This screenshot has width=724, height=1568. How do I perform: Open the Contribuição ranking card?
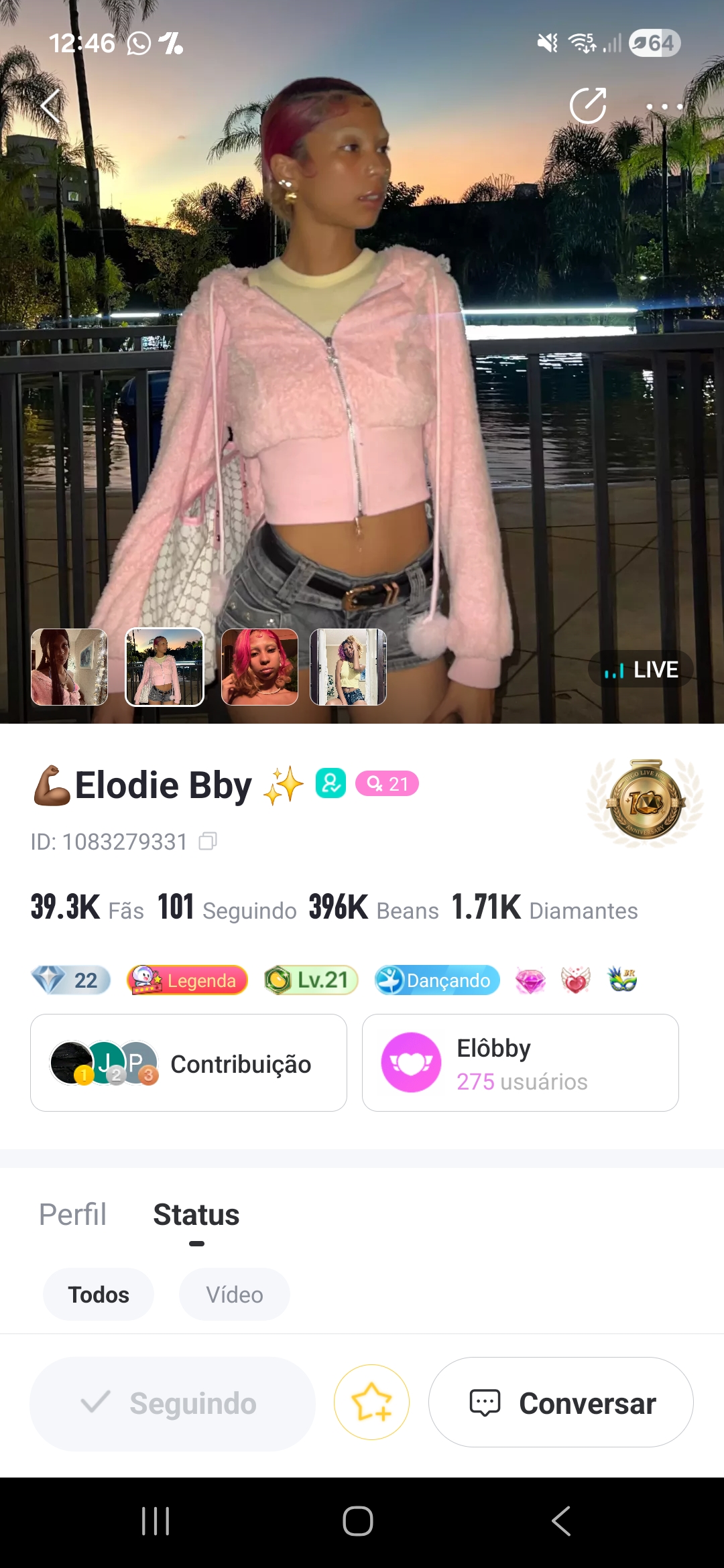[188, 1063]
